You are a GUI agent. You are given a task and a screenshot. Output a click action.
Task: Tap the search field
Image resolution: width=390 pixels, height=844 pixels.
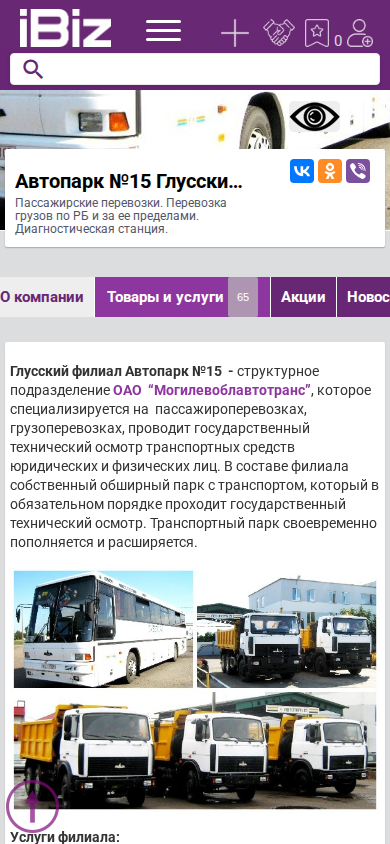[x=195, y=69]
